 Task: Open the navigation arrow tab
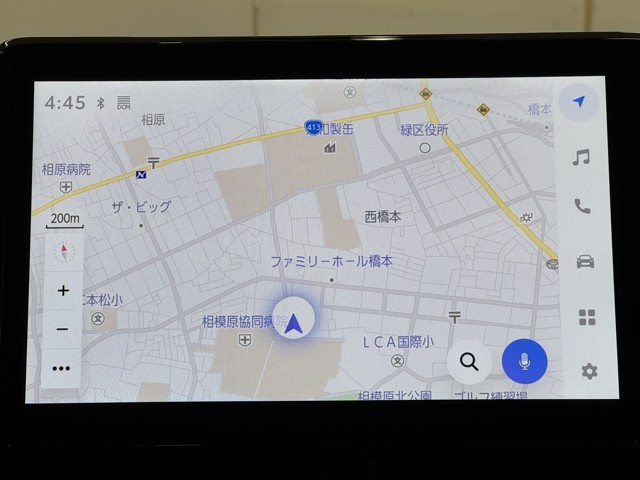click(x=580, y=102)
